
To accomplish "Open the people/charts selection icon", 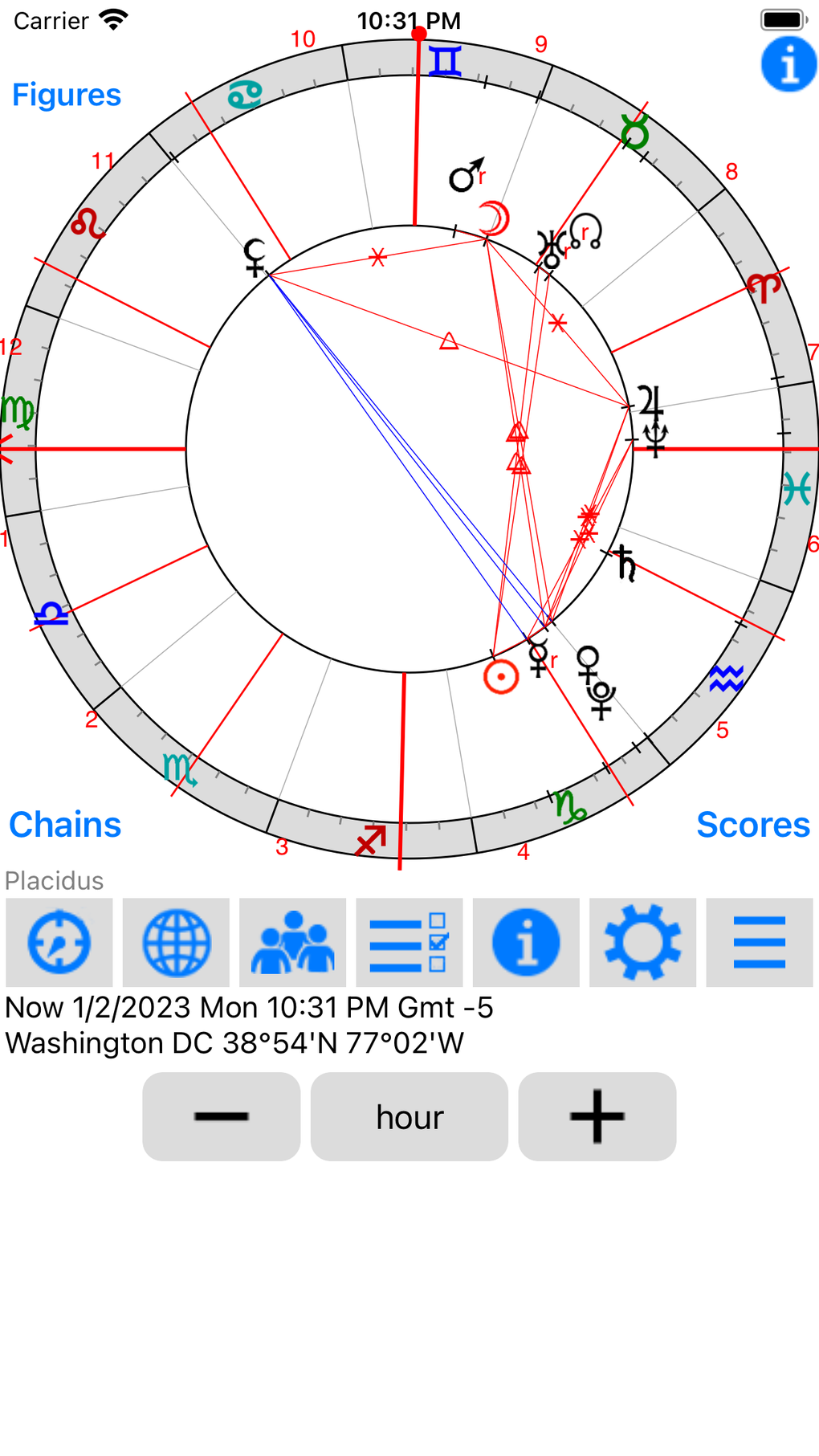I will [292, 942].
